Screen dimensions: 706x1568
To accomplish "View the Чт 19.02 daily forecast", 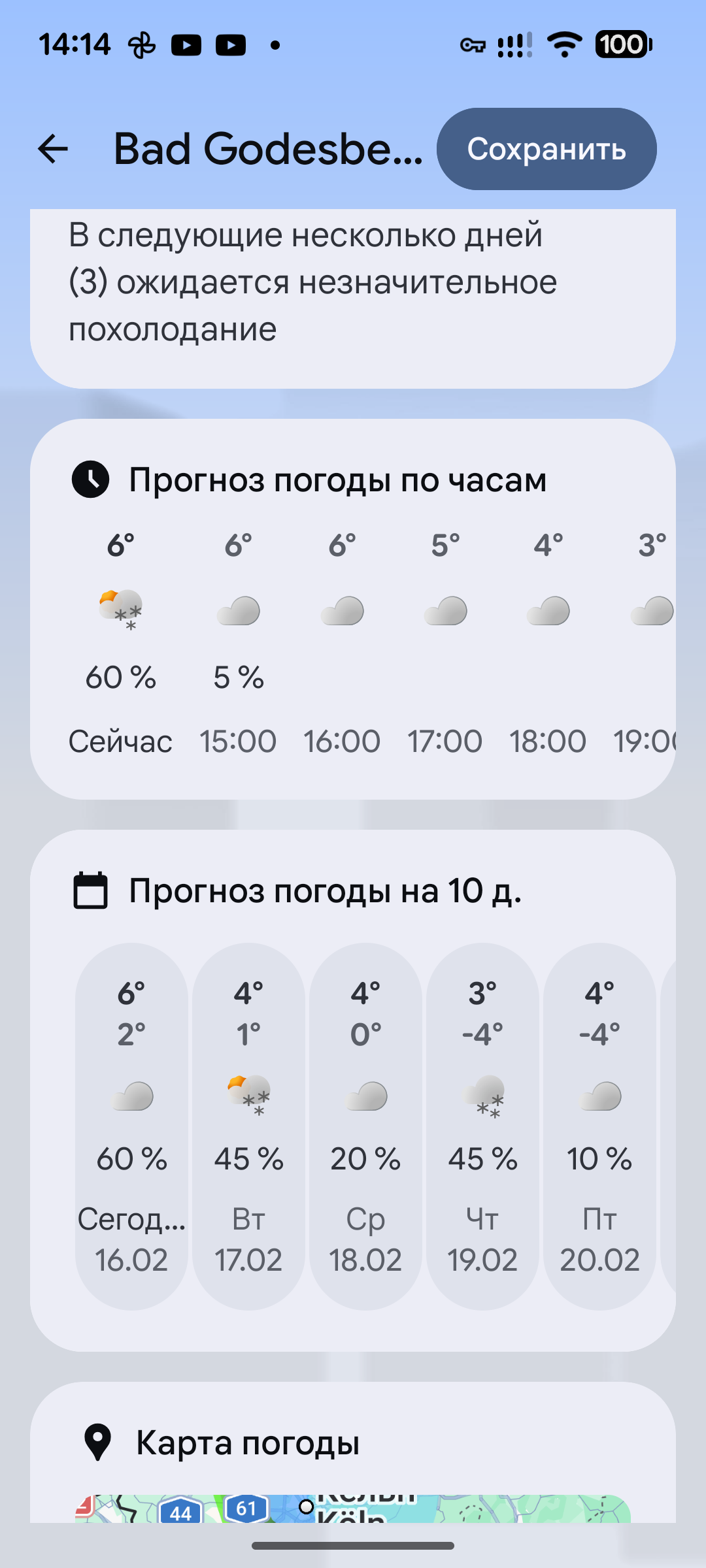I will click(482, 1126).
